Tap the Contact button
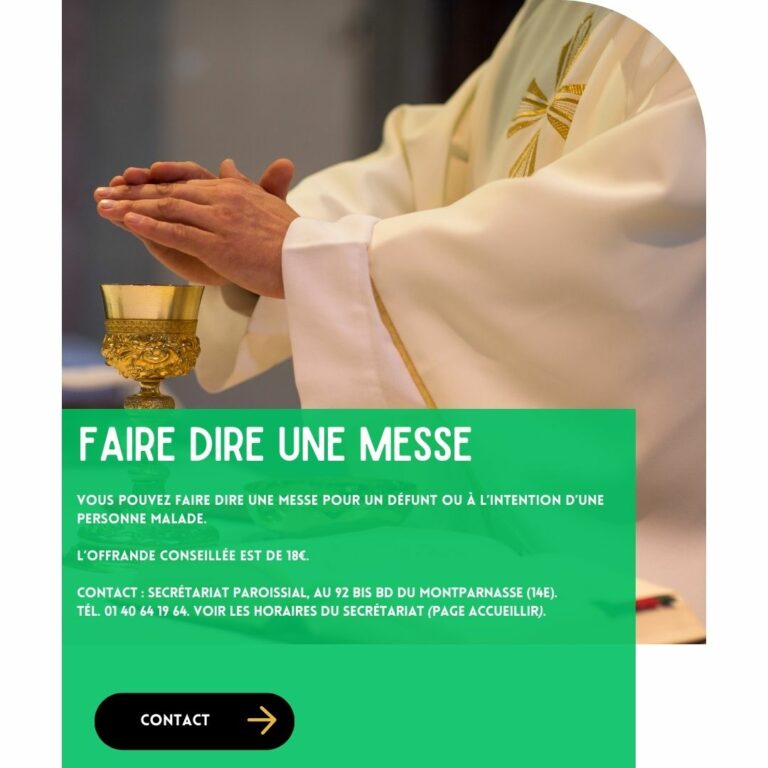This screenshot has height=768, width=768. click(194, 721)
